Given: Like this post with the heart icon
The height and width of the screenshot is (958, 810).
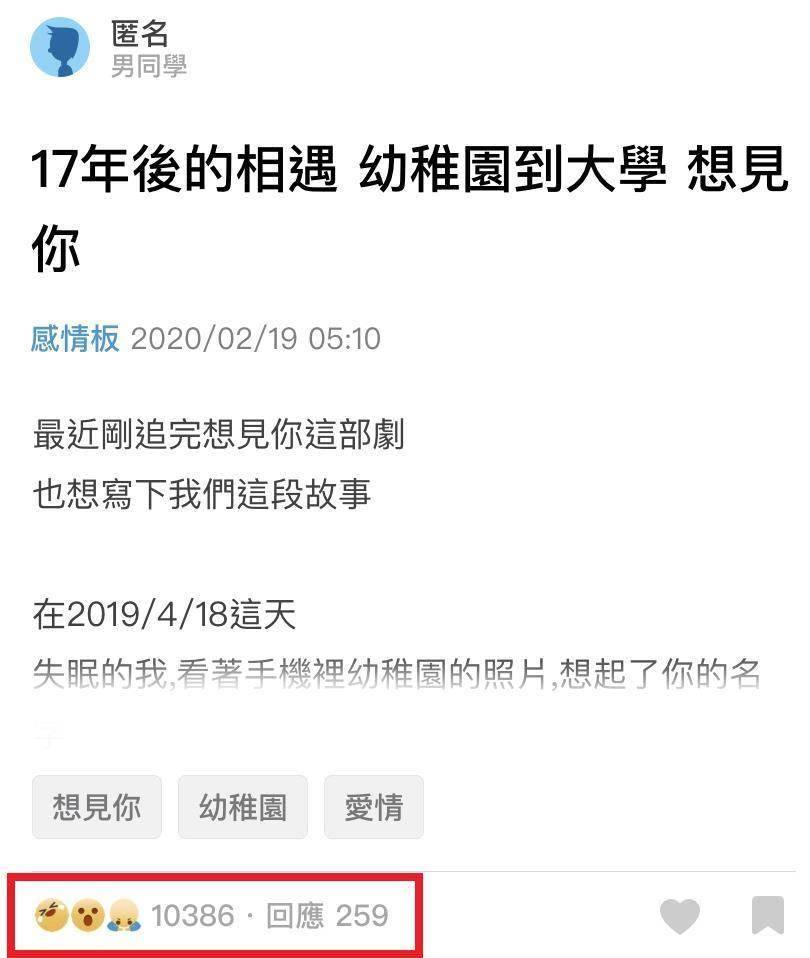Looking at the screenshot, I should point(680,915).
